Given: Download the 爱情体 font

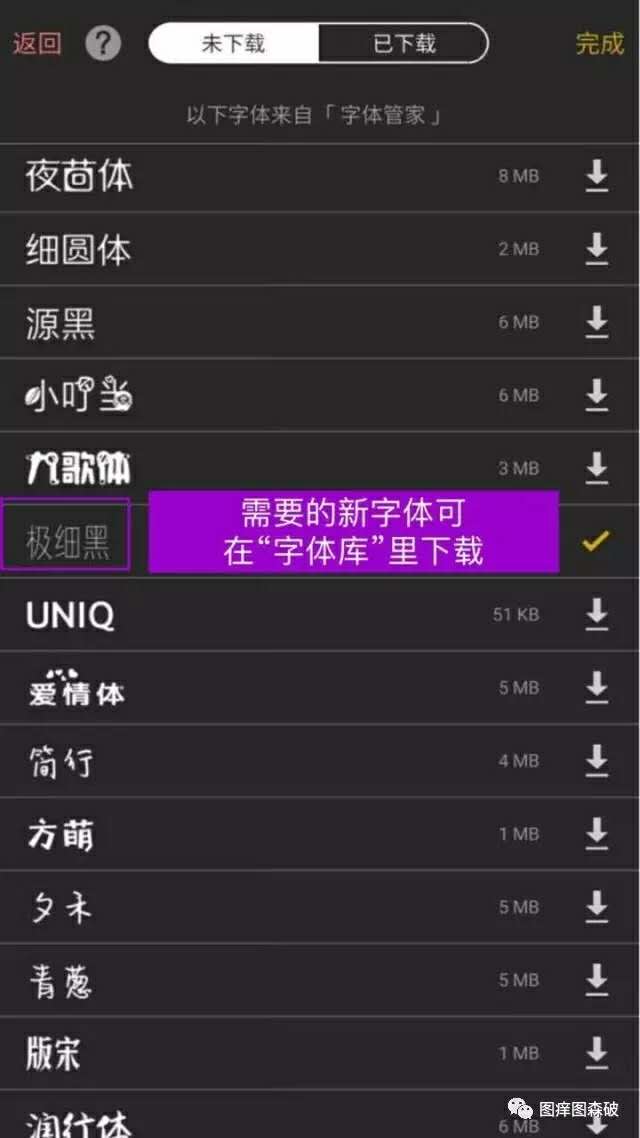Looking at the screenshot, I should tap(596, 687).
